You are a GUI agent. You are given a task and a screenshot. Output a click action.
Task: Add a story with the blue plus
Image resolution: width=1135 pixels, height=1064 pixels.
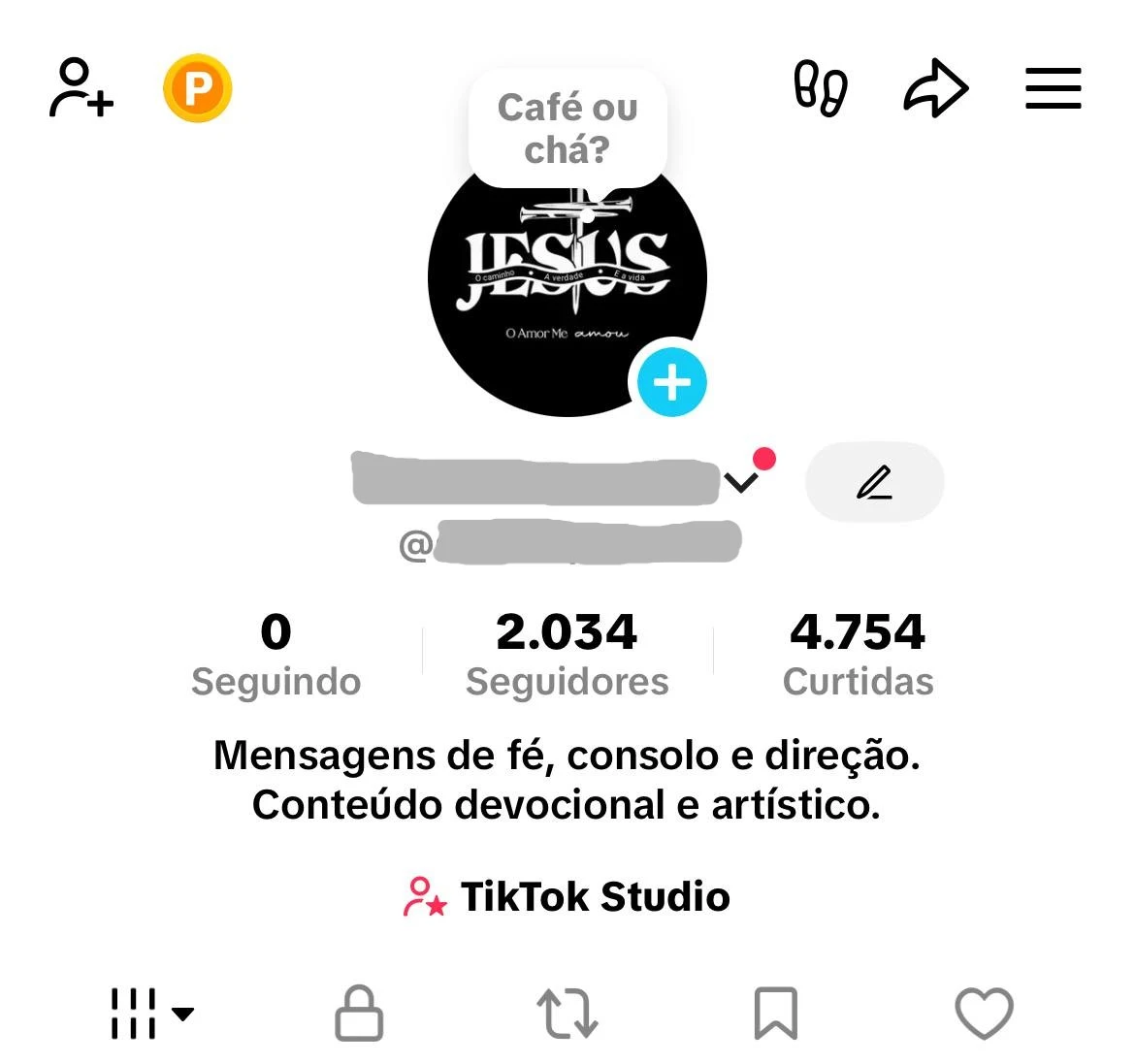(672, 382)
